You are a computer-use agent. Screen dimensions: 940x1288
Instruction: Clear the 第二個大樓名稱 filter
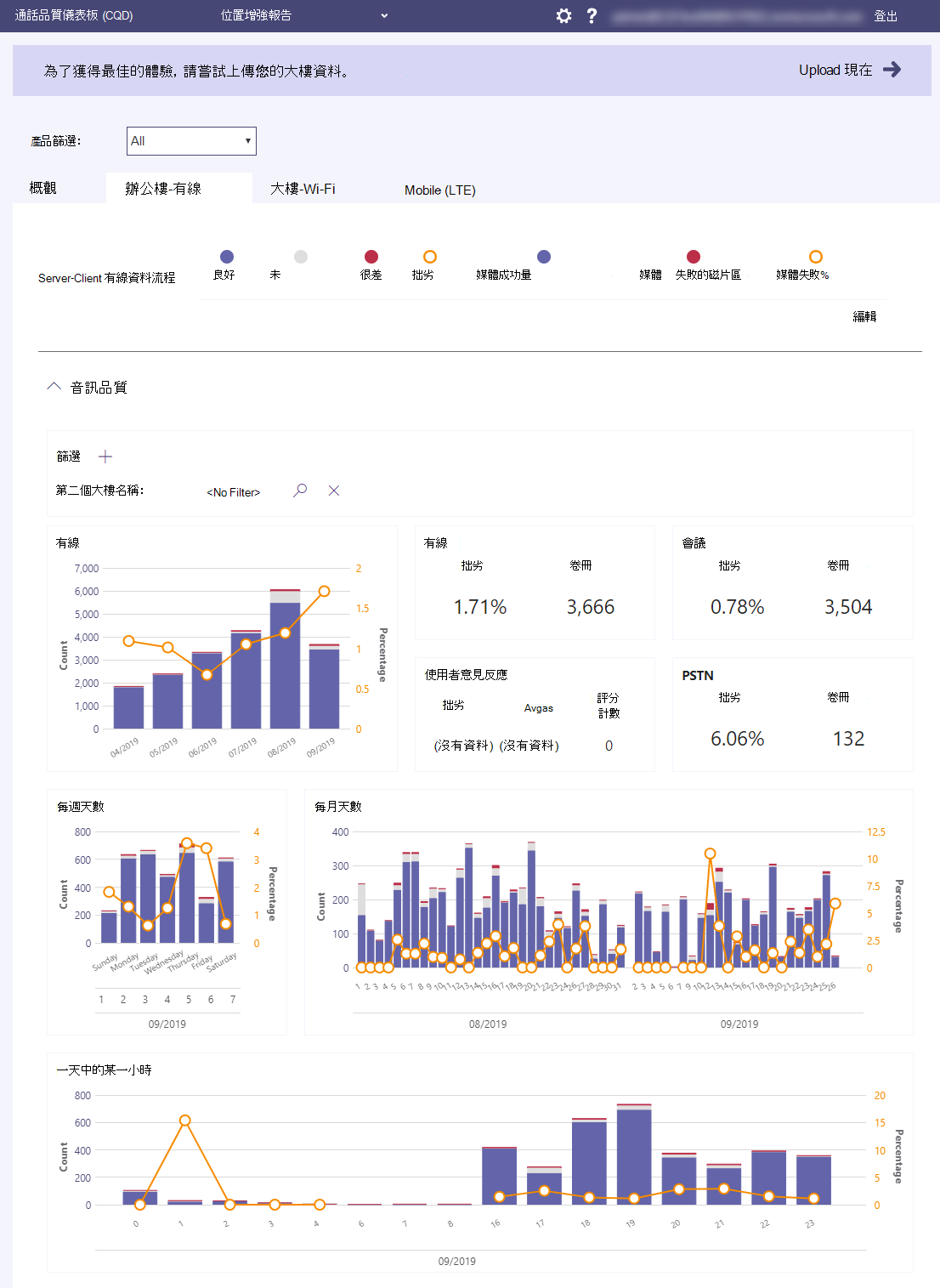334,491
